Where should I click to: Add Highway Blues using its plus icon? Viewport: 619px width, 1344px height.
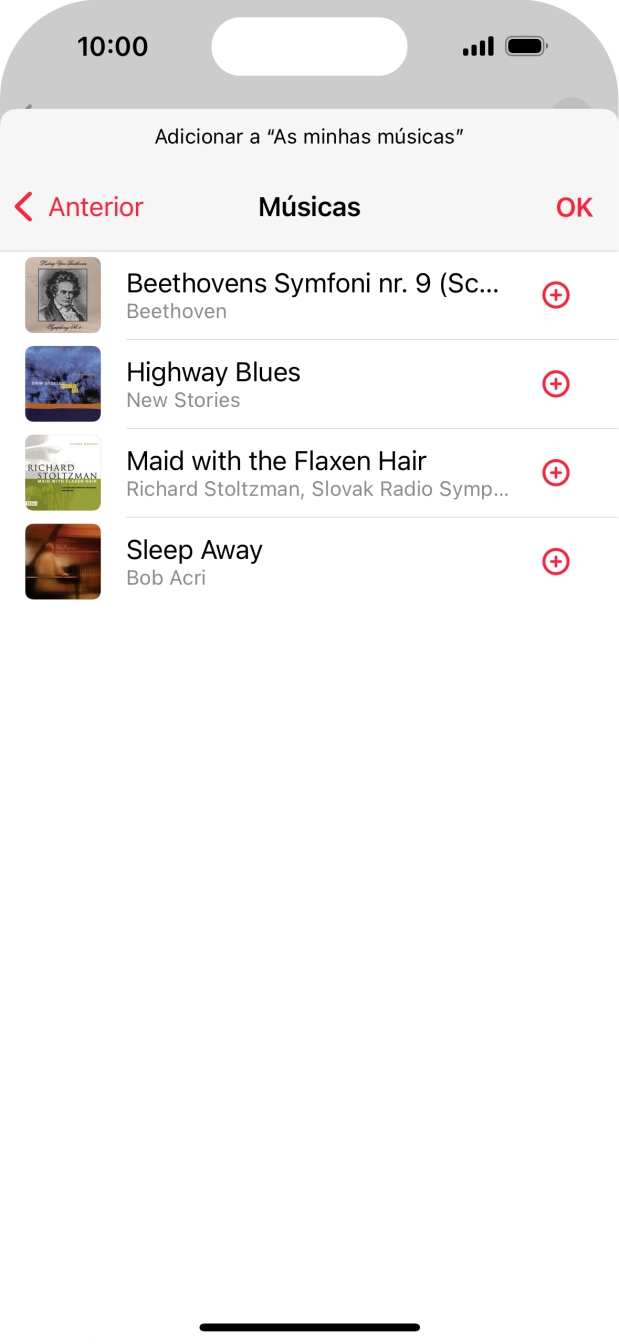coord(555,384)
